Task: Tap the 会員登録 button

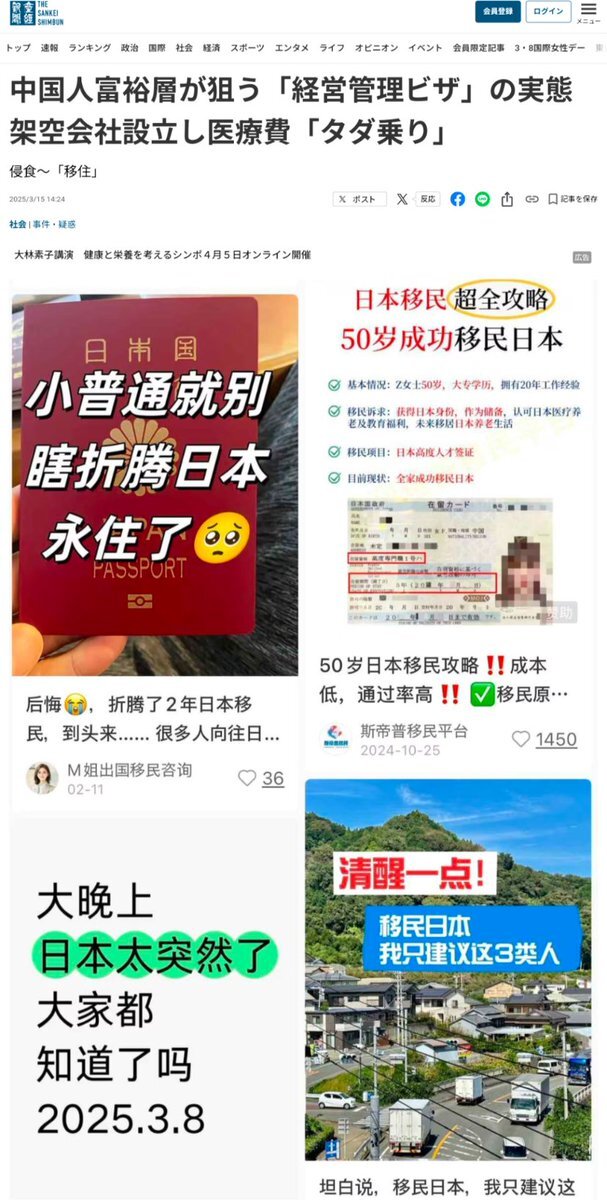Action: click(497, 12)
